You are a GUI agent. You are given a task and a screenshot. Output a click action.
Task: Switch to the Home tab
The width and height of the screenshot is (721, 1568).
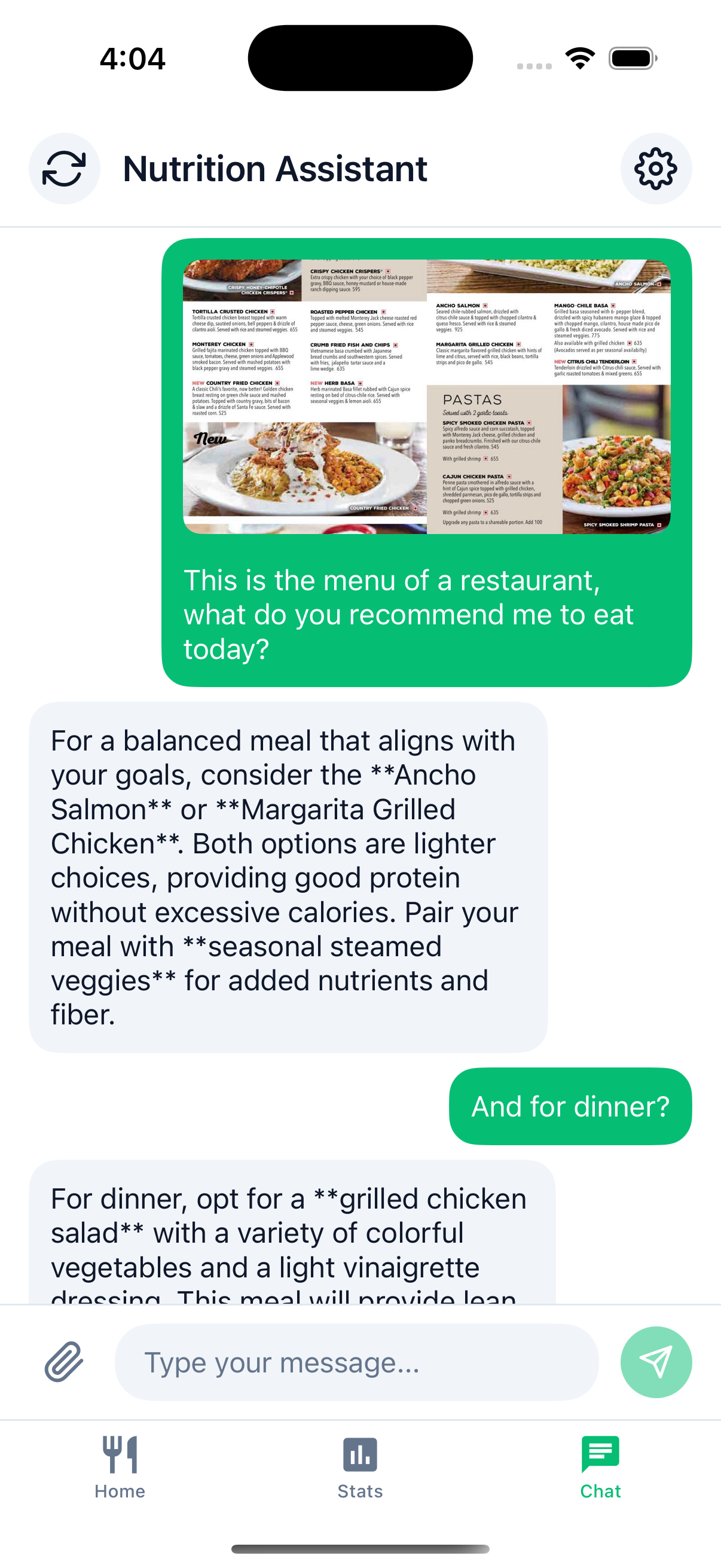coord(120,1467)
